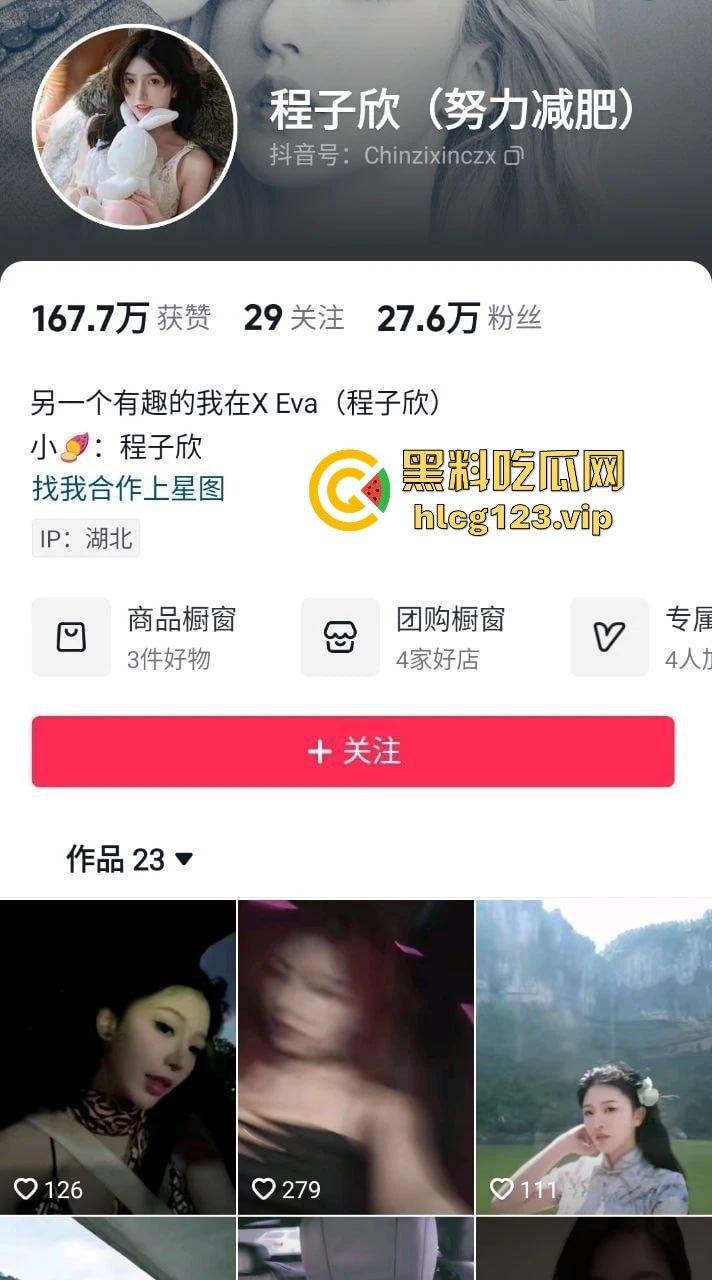712x1280 pixels.
Task: Tap the 167.7万 获赞 likes count
Action: (121, 318)
